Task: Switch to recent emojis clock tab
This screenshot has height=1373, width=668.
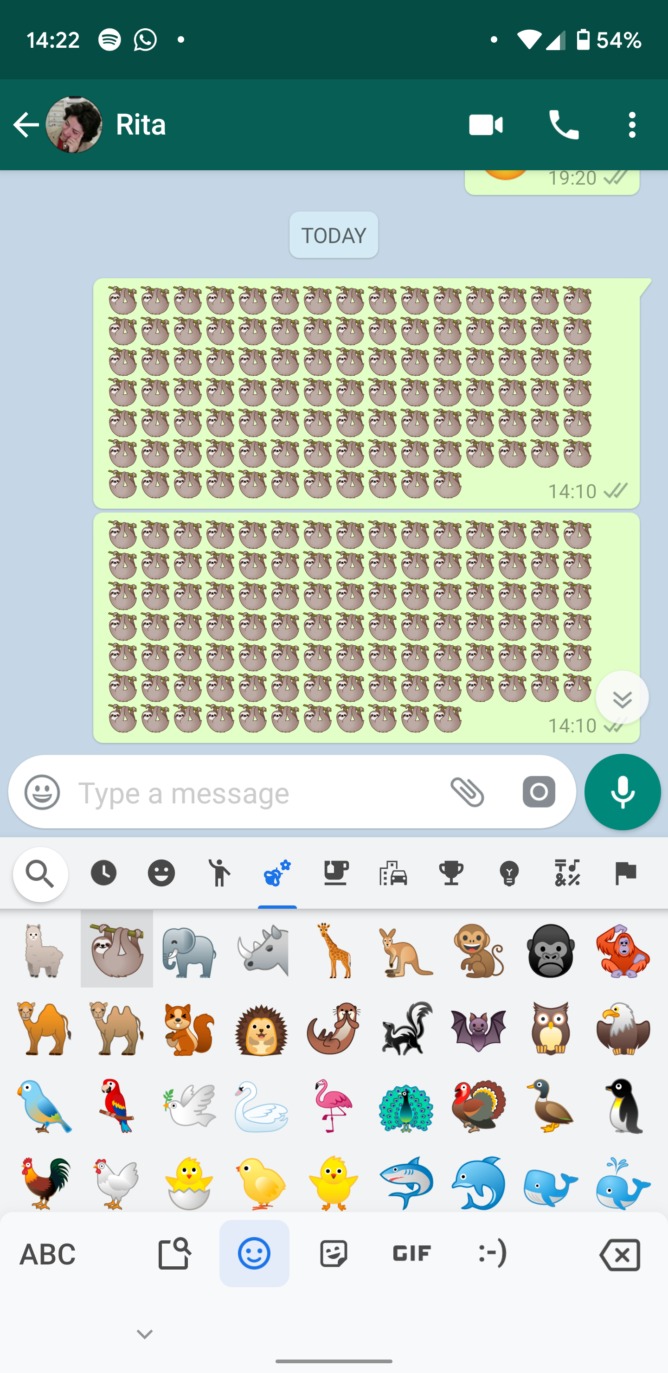Action: (x=103, y=874)
